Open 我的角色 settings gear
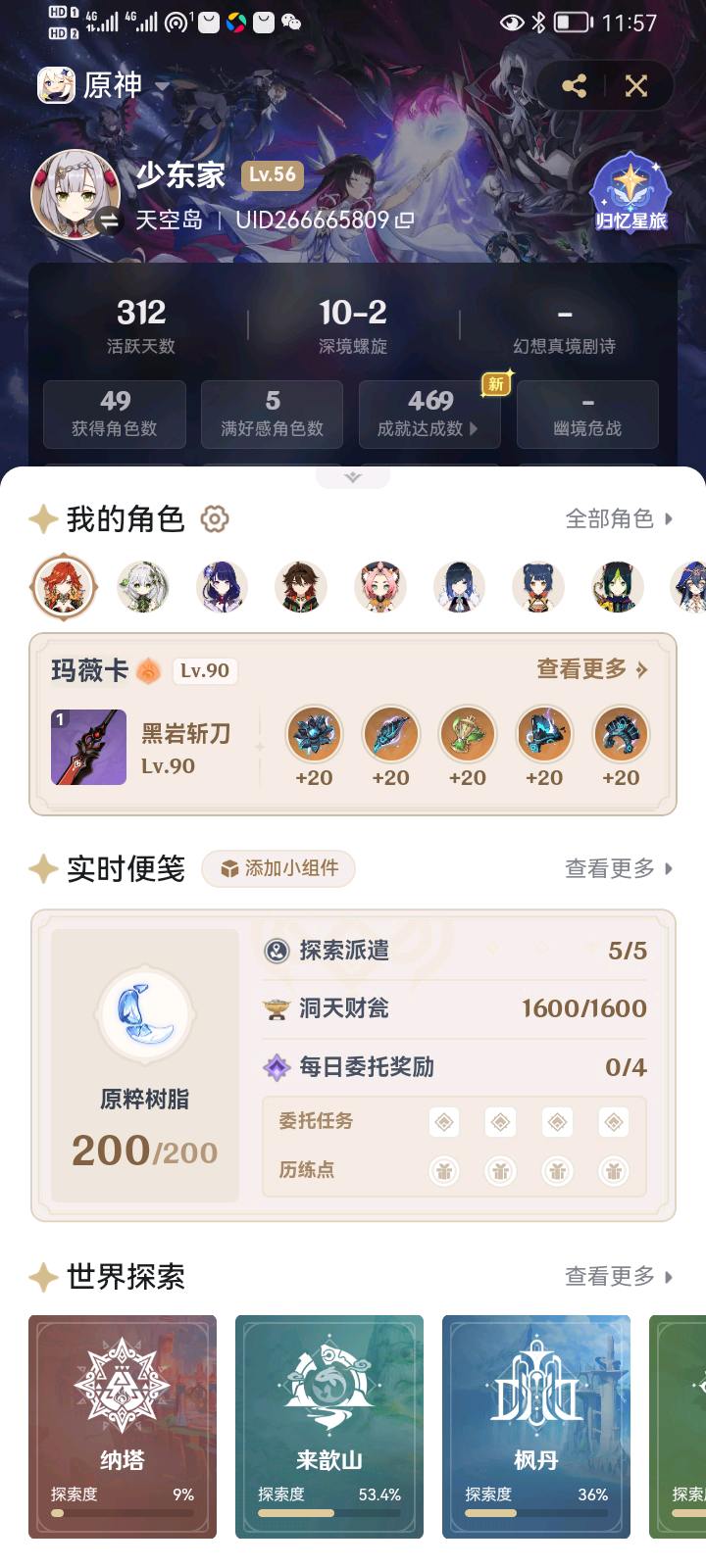Screen dimensions: 706x1568 [x=215, y=518]
